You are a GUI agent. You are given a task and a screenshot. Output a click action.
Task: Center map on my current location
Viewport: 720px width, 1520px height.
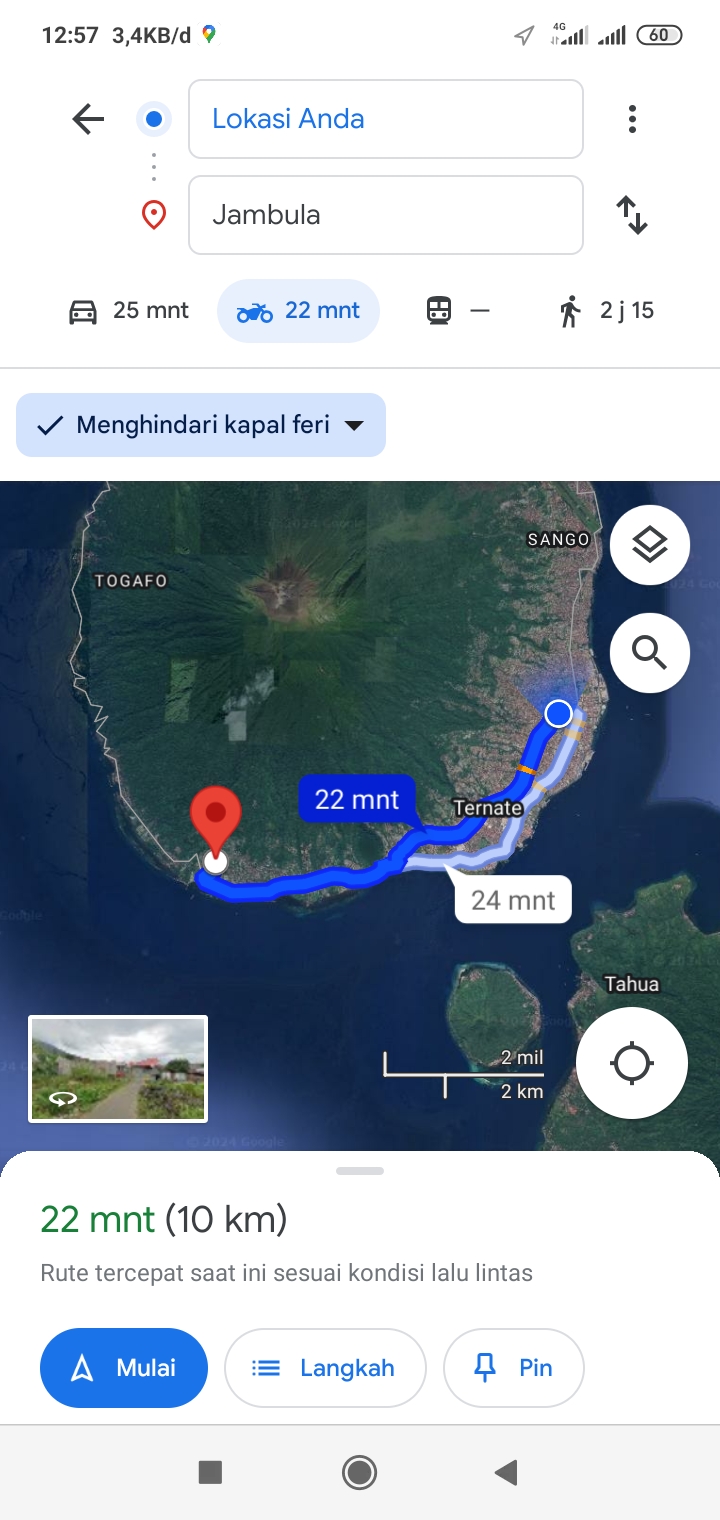632,1062
